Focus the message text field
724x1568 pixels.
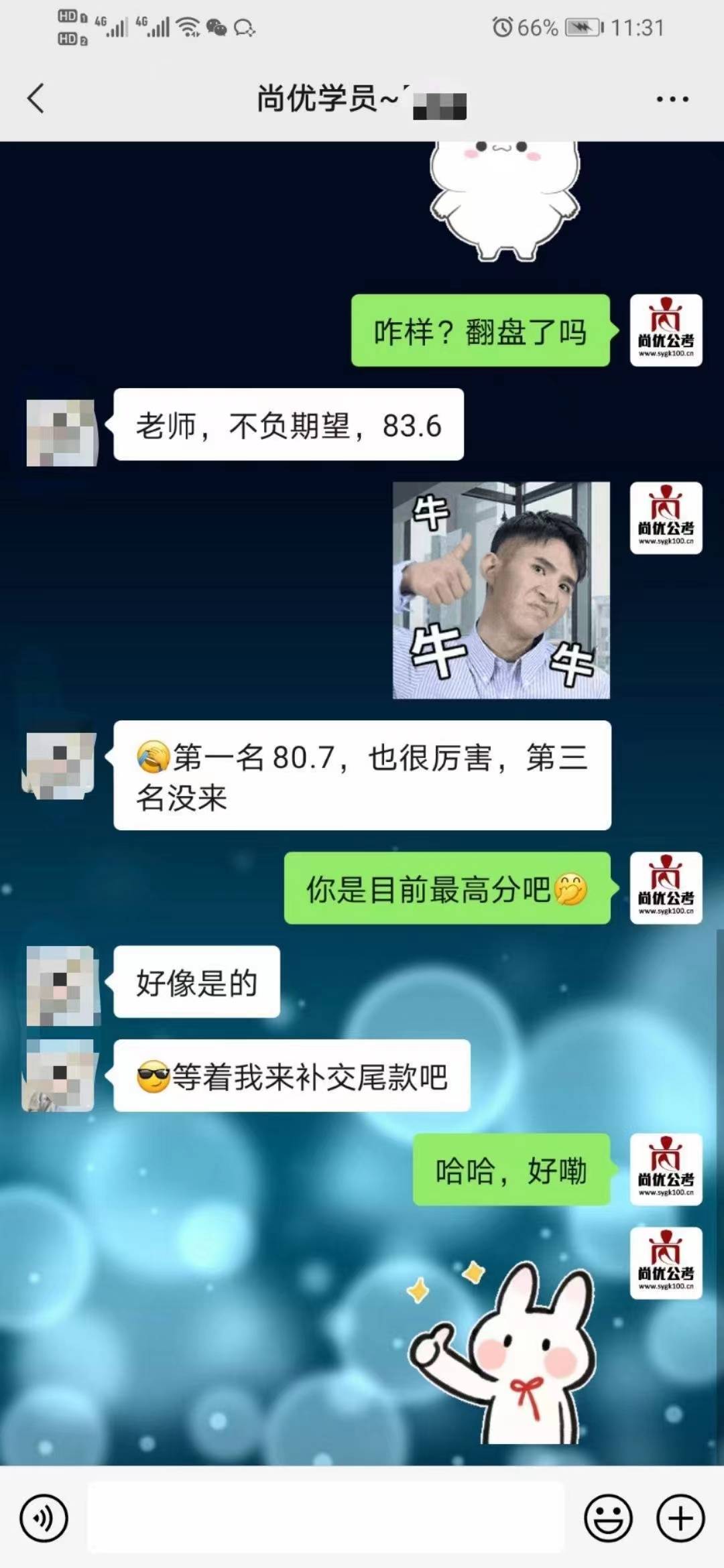(x=326, y=1517)
